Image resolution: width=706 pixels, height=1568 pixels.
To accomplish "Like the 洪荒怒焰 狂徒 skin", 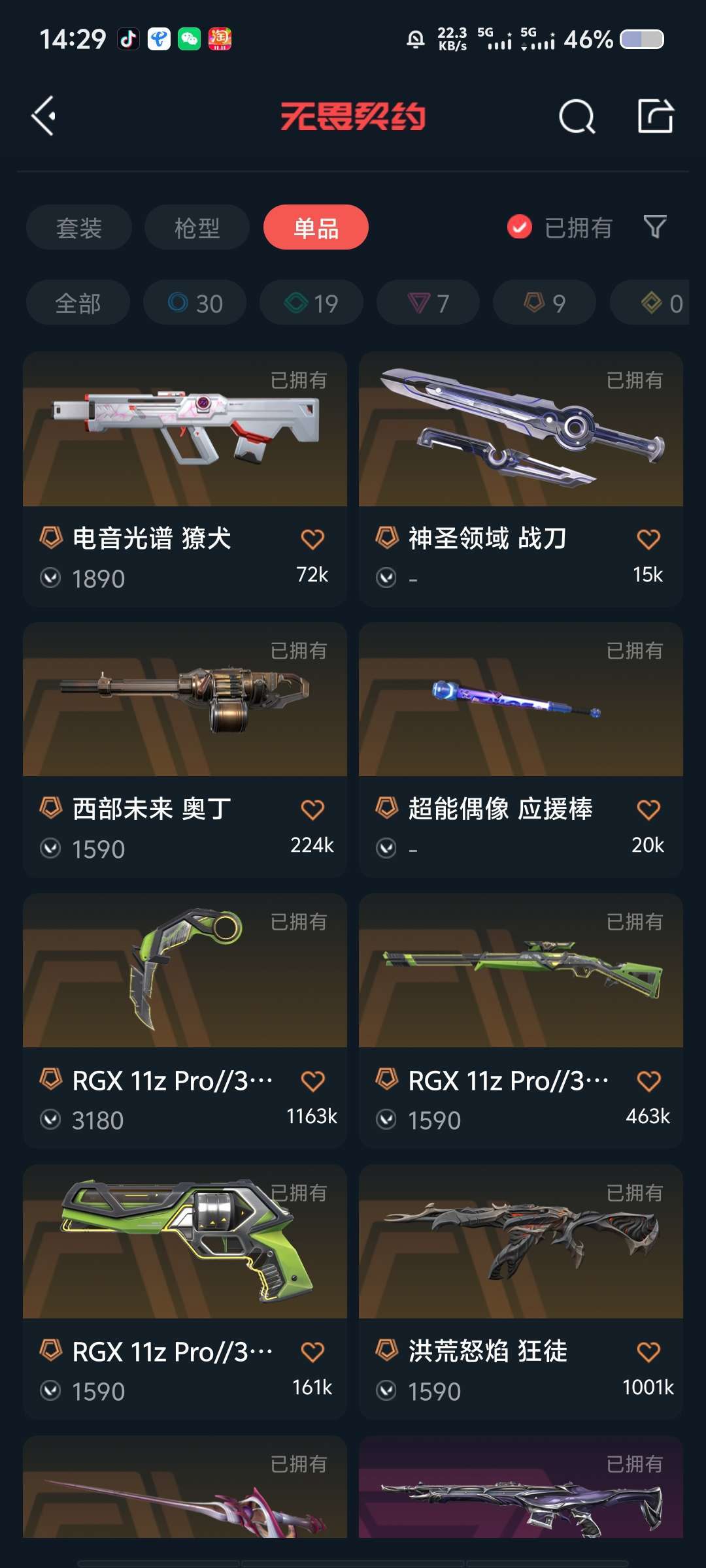I will [x=648, y=1352].
